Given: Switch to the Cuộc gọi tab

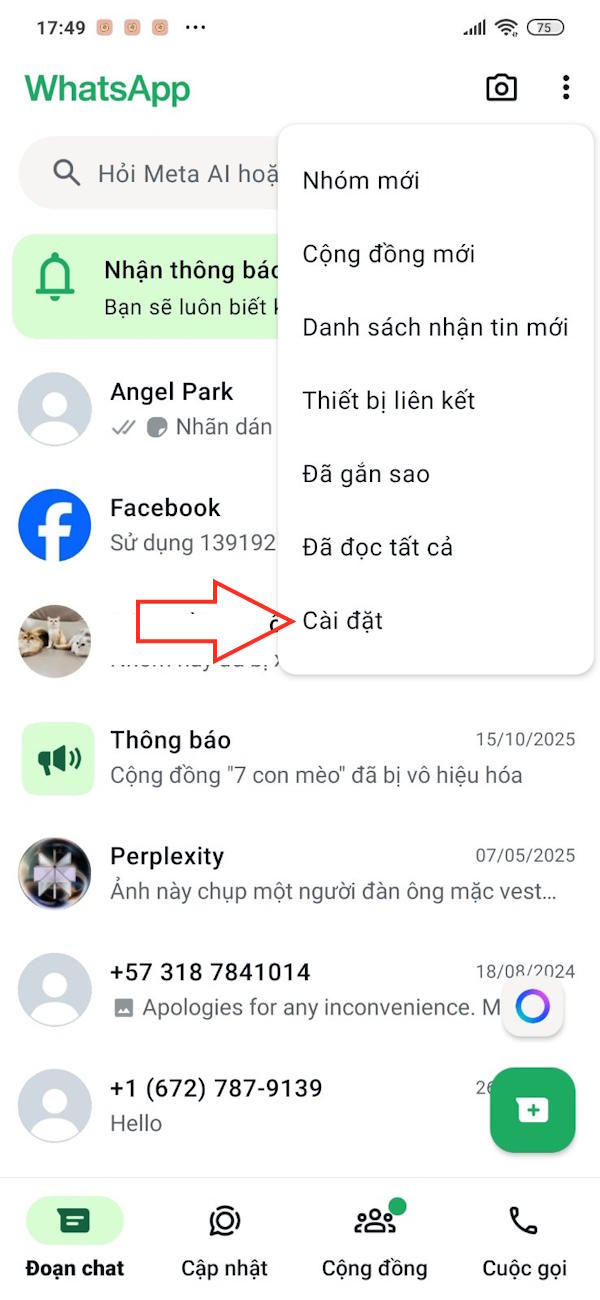Looking at the screenshot, I should (524, 1240).
